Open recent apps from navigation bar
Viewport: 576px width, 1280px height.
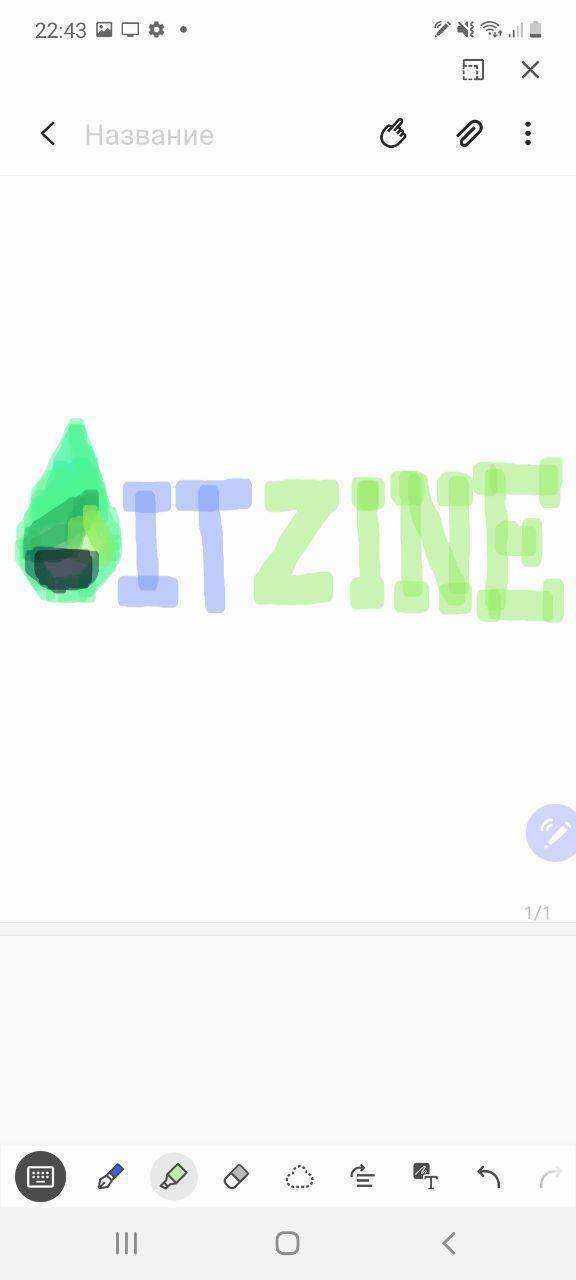(x=126, y=1243)
